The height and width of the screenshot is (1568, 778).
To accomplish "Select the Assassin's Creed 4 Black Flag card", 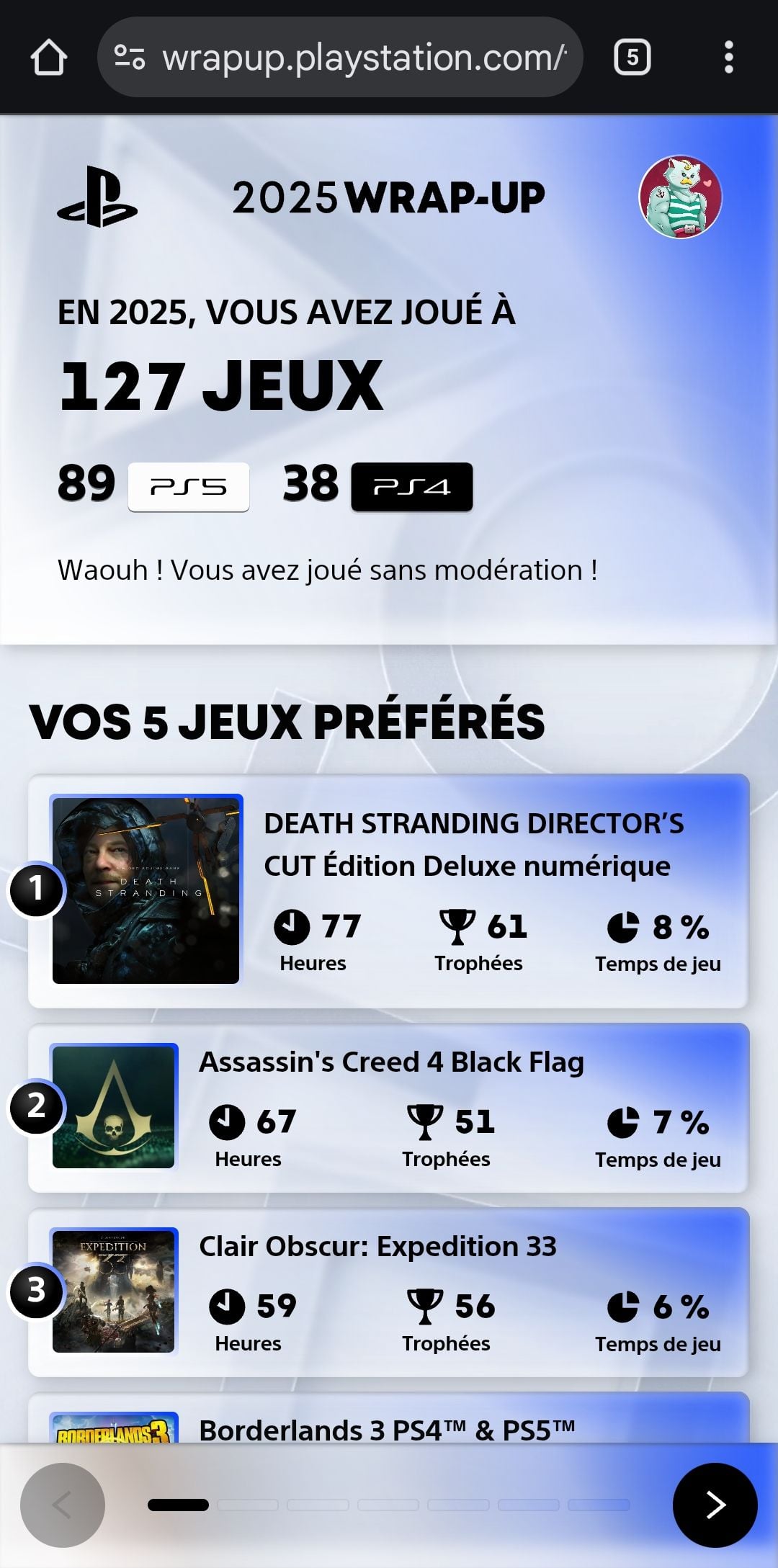I will coord(389,1108).
